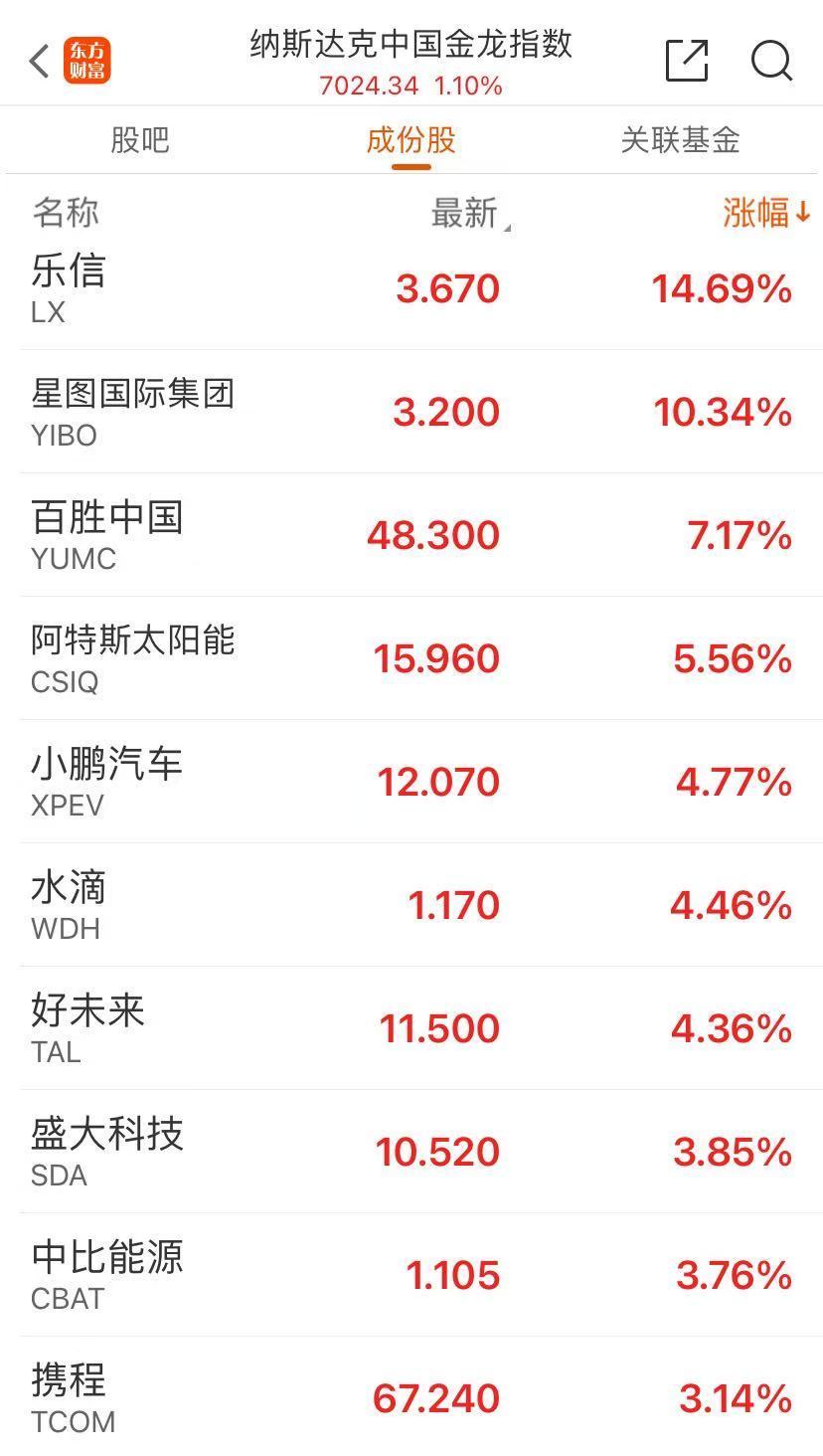This screenshot has width=823, height=1456.
Task: Sort the list by 最新 price
Action: 464,213
